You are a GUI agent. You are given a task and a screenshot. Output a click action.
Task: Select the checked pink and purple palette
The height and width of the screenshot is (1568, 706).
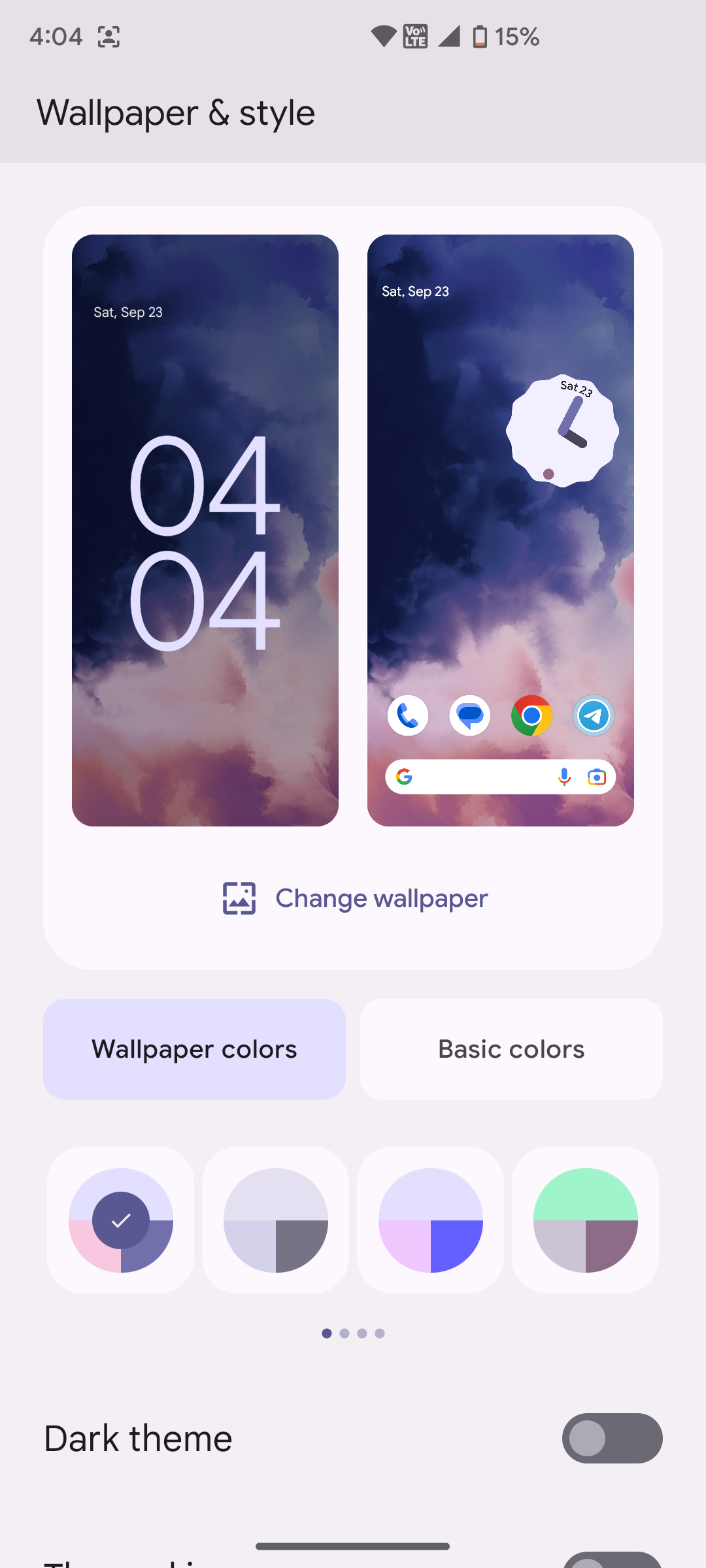(121, 1220)
